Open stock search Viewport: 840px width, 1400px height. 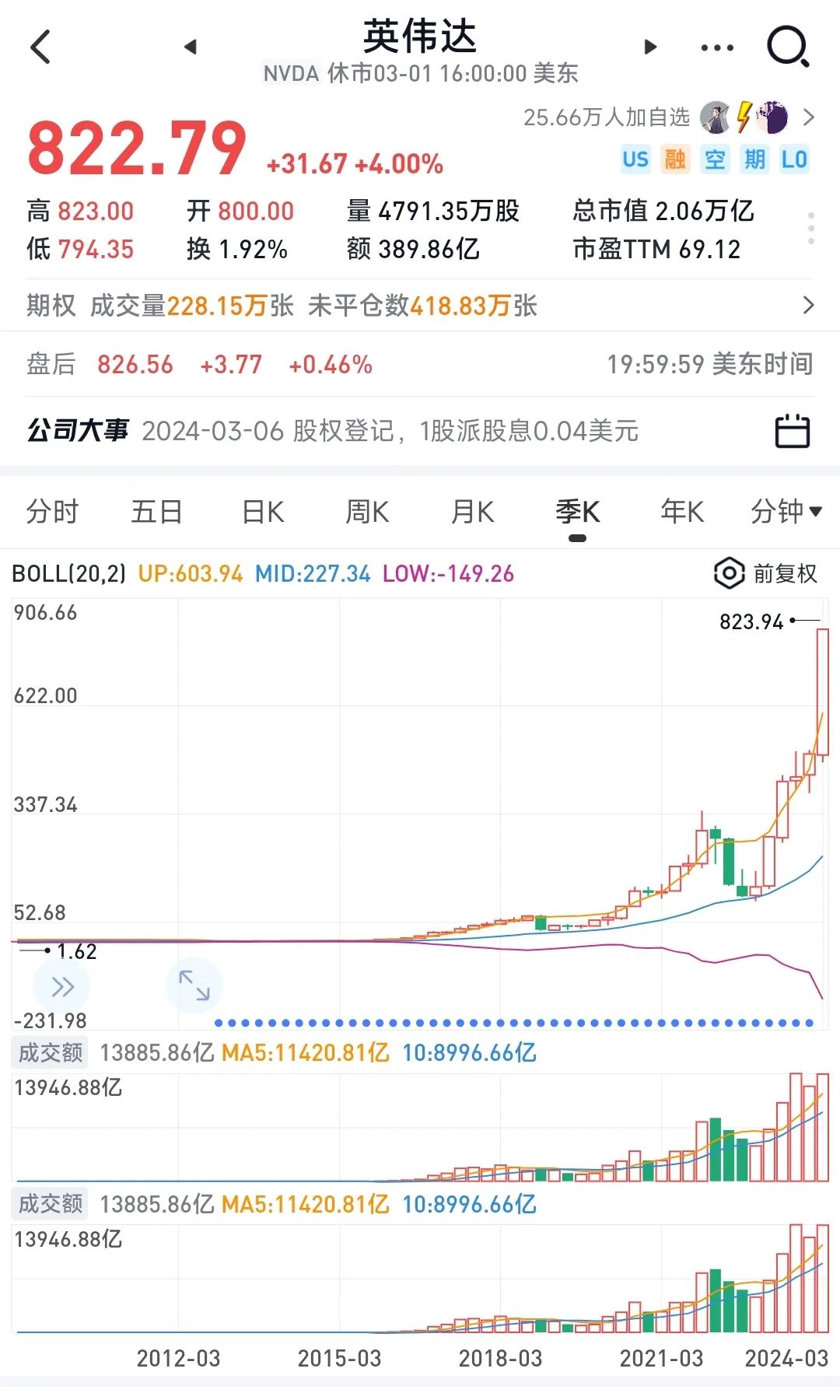point(788,47)
